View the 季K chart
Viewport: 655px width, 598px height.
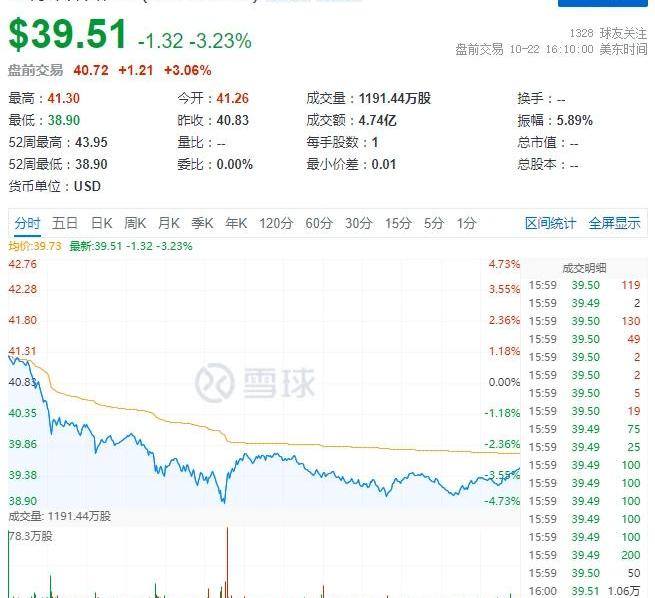coord(203,223)
